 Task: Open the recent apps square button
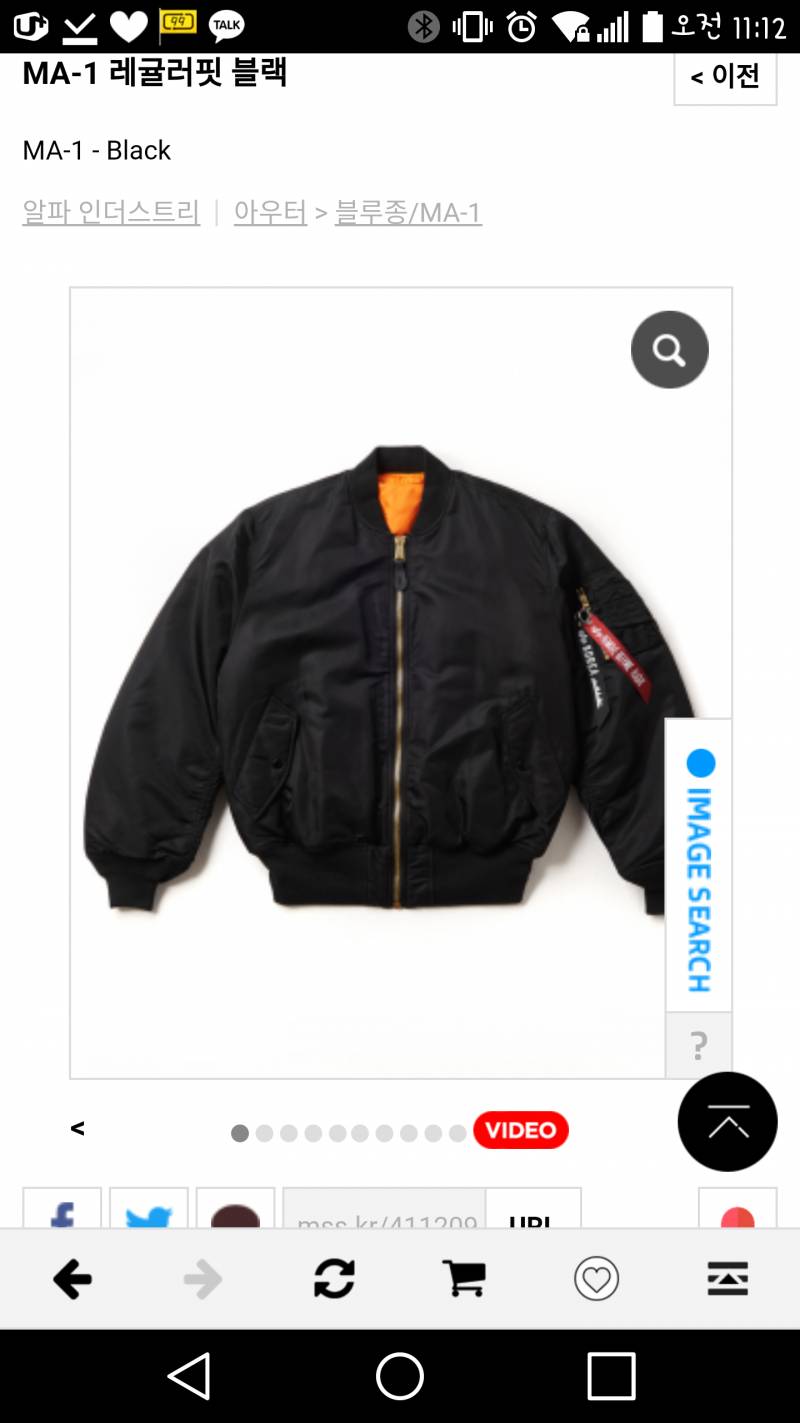611,1376
